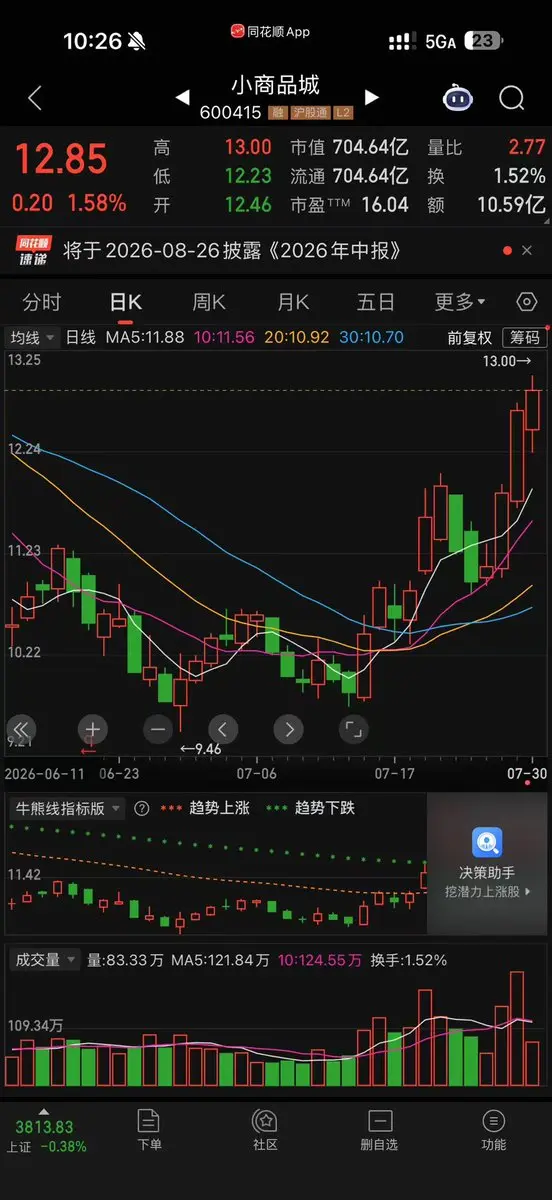Switch to the next stock arrow
Screen dimensions: 552x1200
372,98
